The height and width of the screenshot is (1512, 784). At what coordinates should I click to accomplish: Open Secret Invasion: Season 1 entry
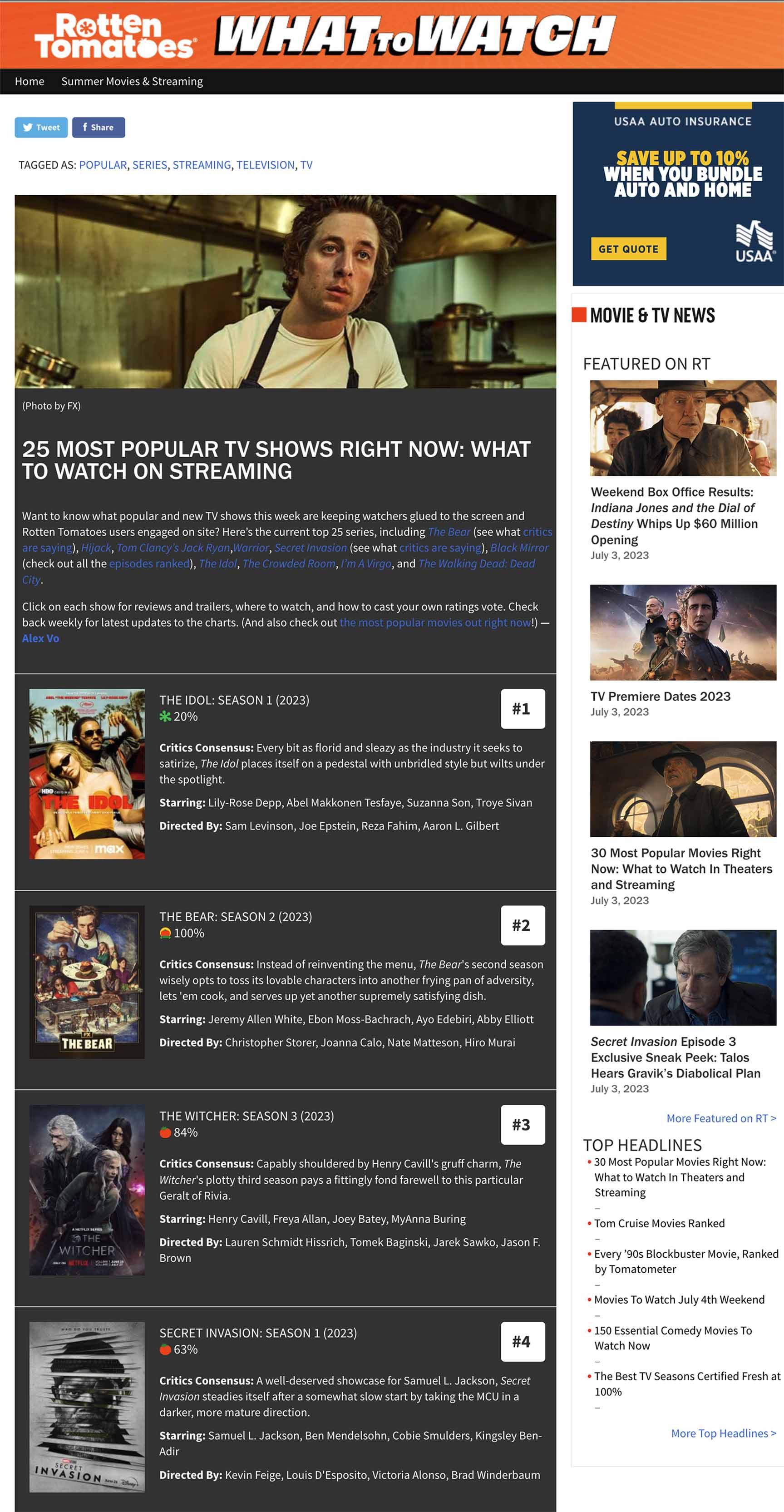[x=257, y=1333]
